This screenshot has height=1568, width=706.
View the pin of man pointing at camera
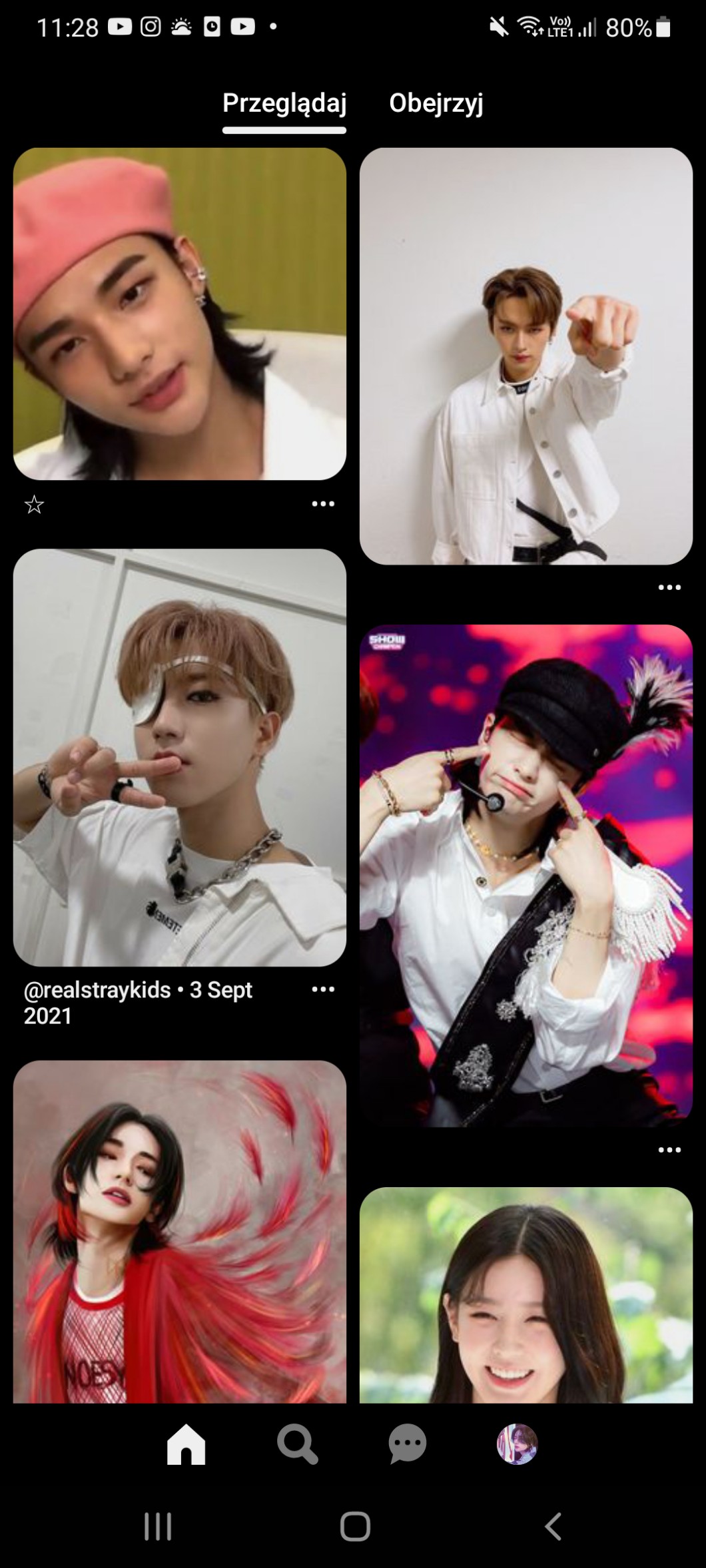526,356
